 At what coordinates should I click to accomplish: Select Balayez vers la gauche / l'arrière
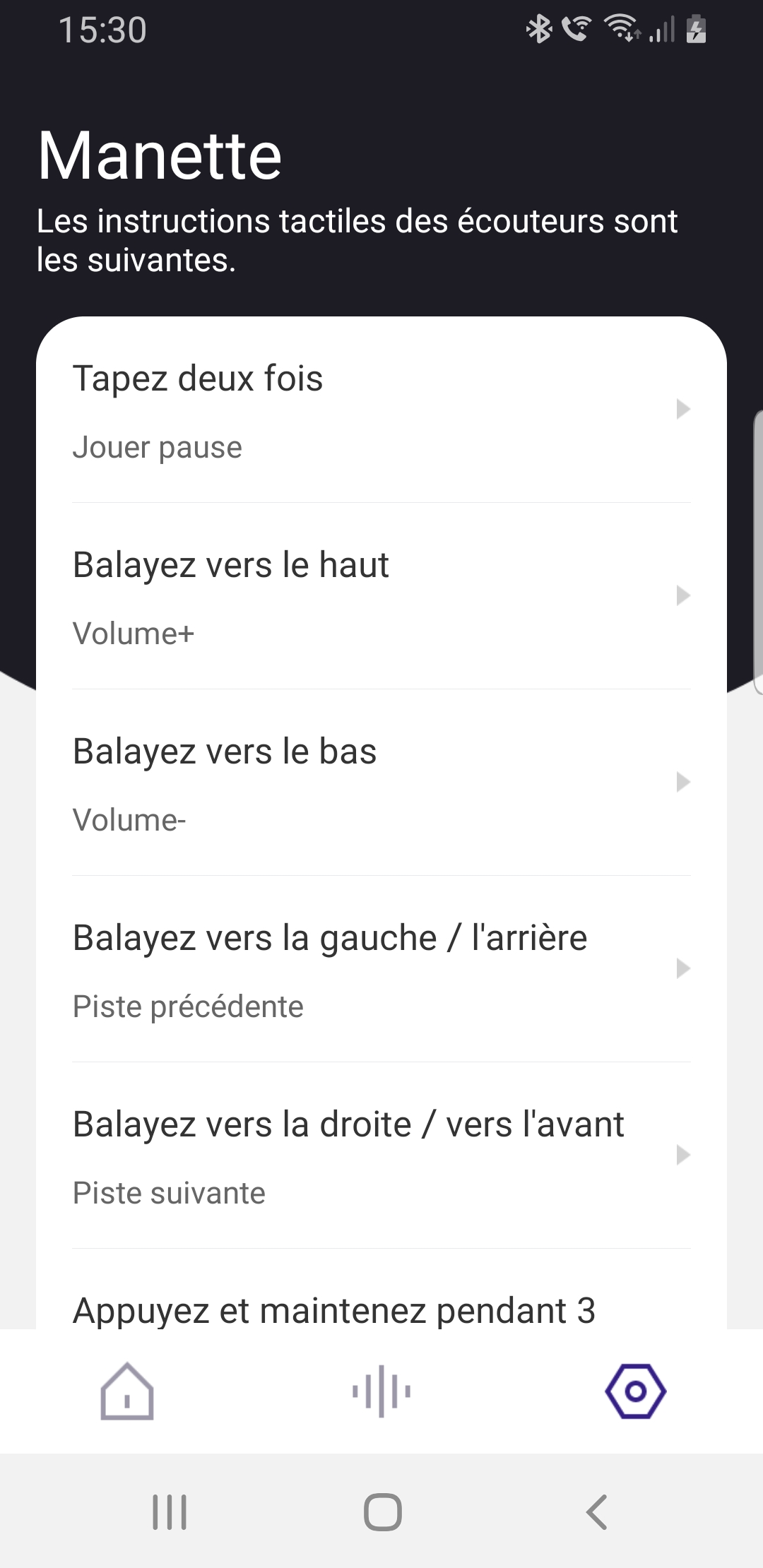pyautogui.click(x=381, y=969)
